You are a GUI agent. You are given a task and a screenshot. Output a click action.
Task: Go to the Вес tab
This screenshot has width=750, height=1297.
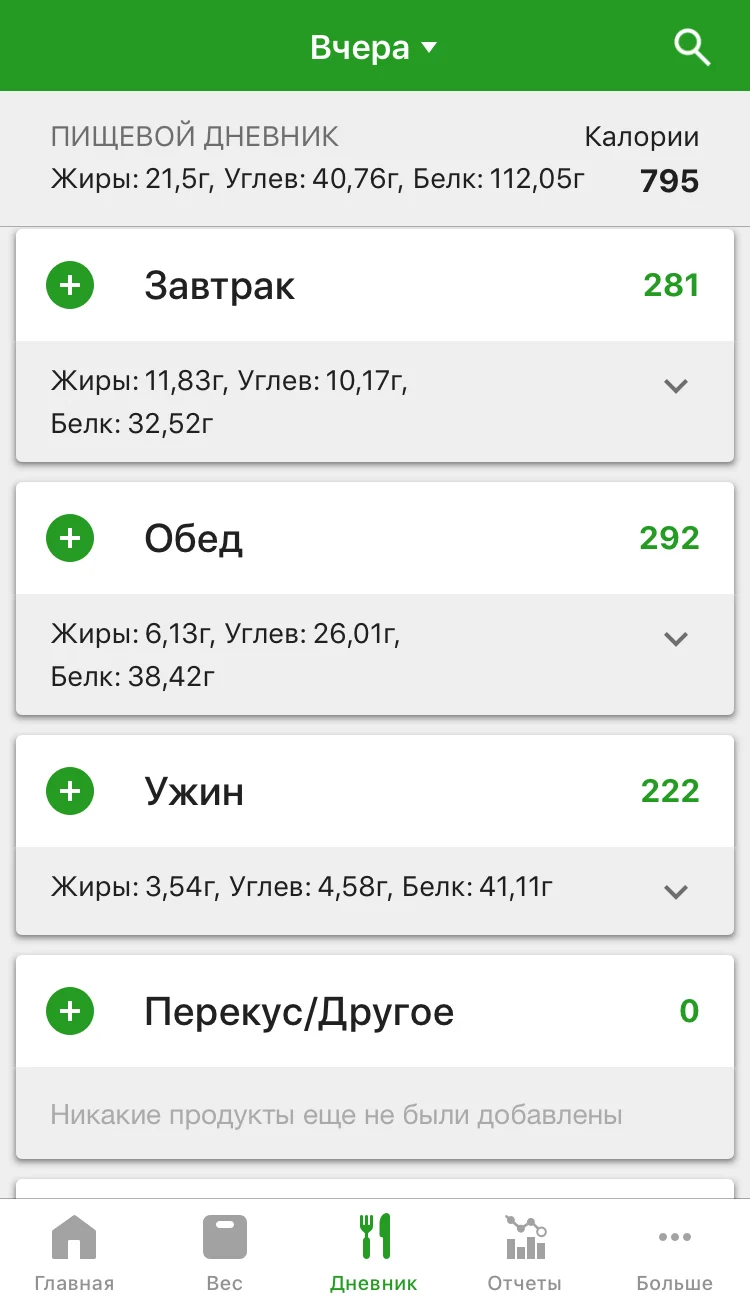coord(224,1250)
